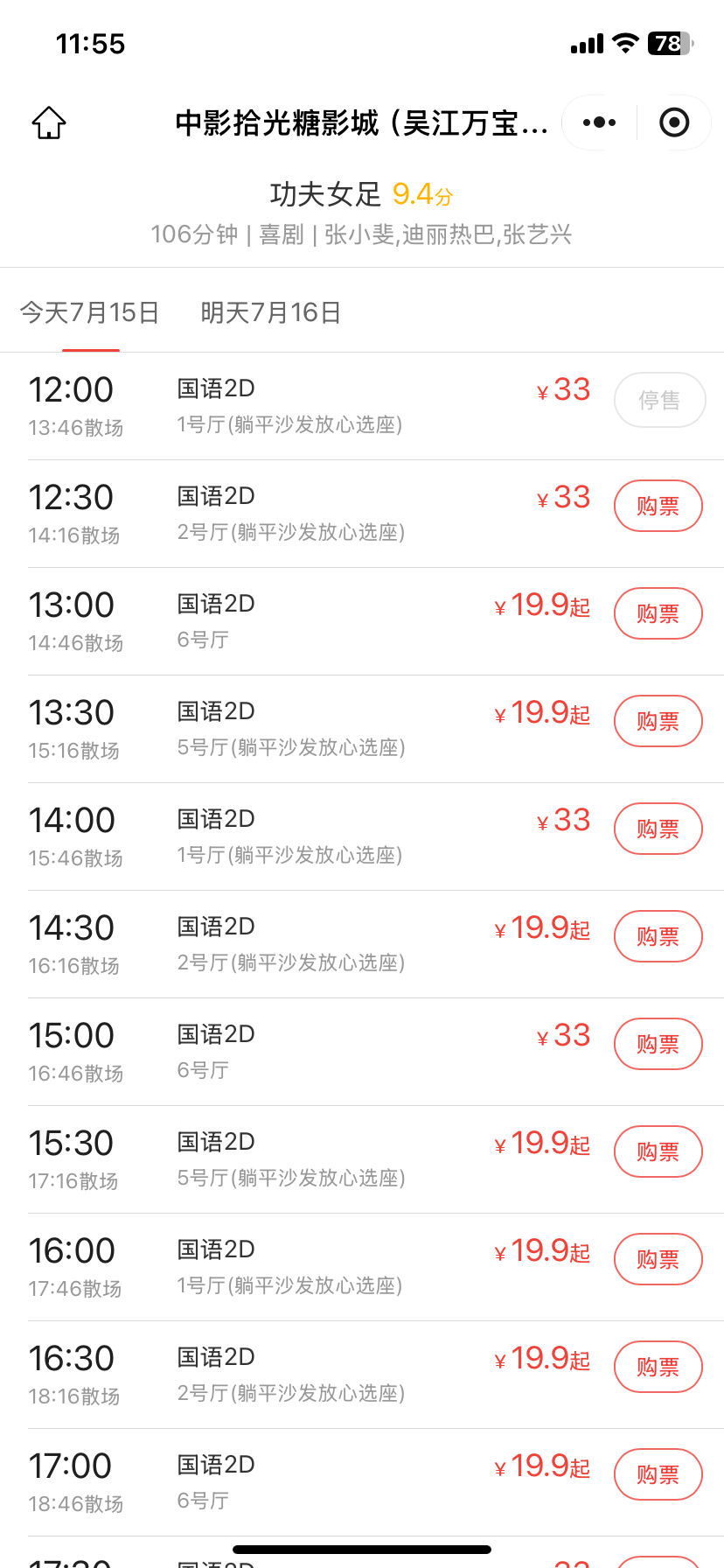Tap 购票 next to the 14:30 showtime
724x1568 pixels.
[658, 936]
